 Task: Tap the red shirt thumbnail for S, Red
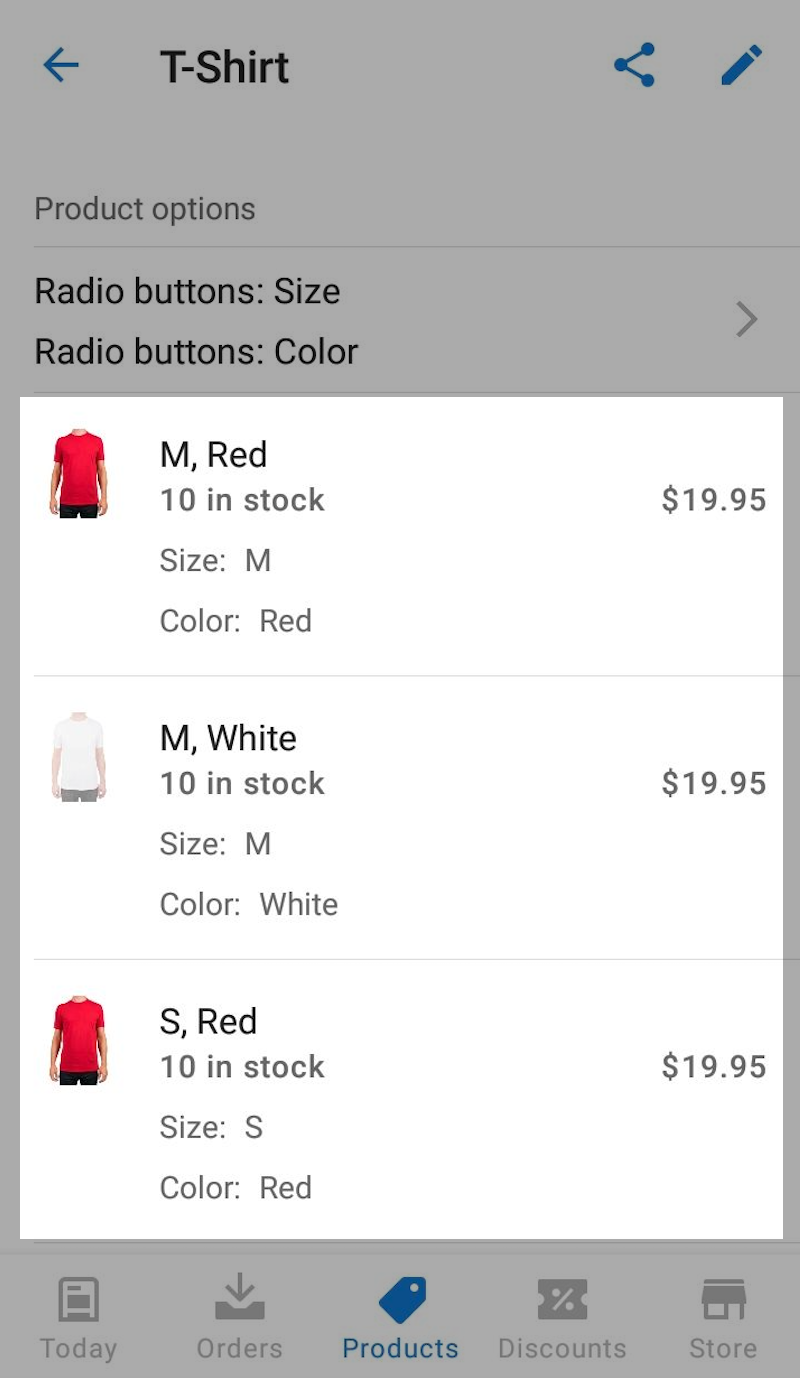click(x=79, y=1042)
